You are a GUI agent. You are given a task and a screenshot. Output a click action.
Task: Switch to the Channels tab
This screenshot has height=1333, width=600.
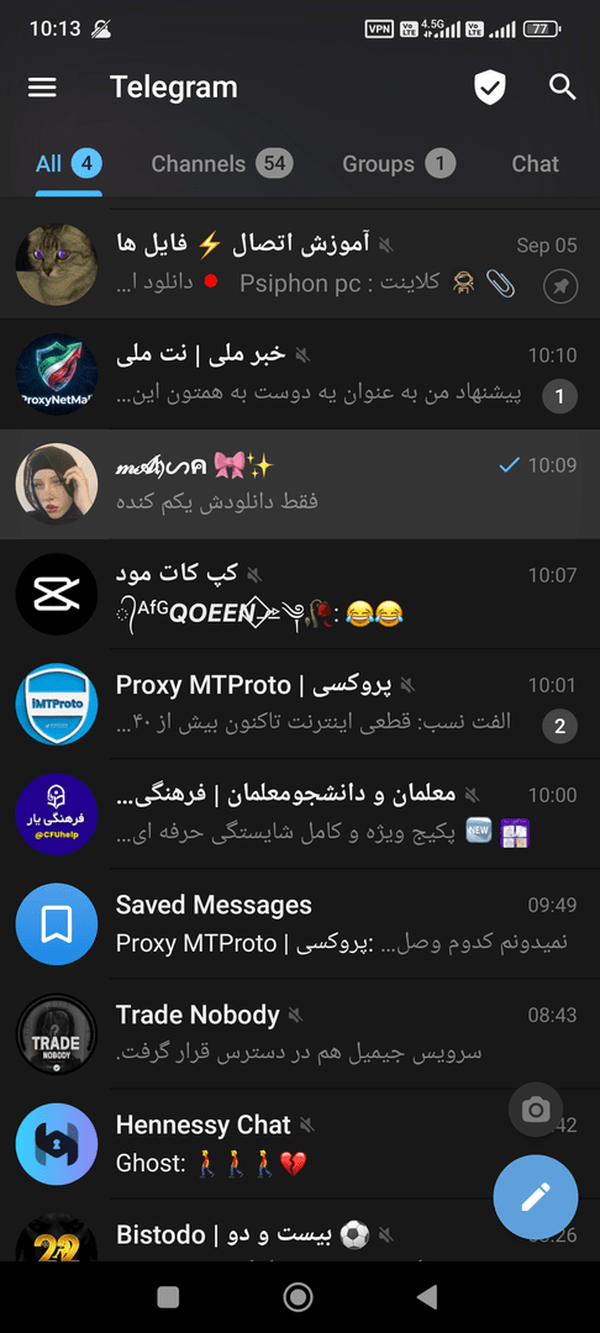221,164
